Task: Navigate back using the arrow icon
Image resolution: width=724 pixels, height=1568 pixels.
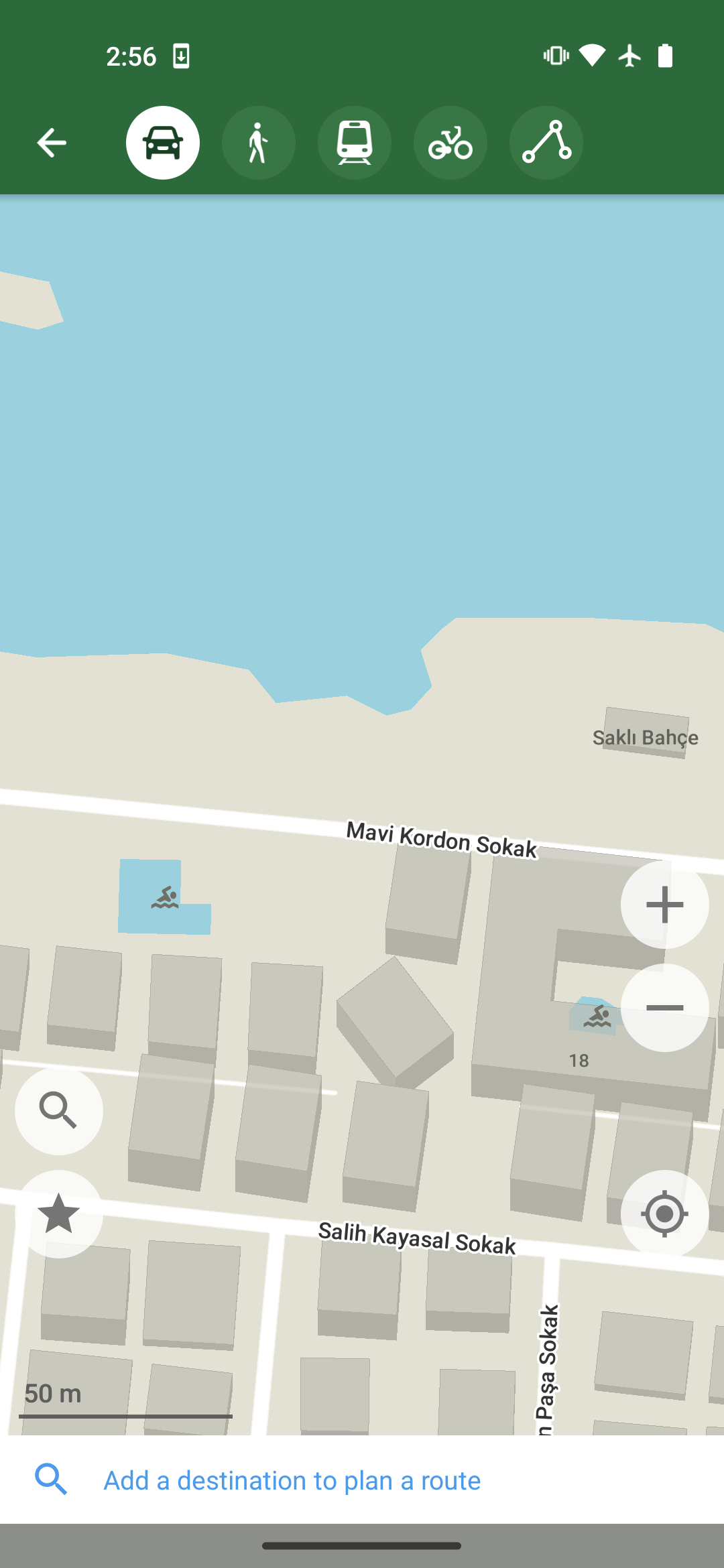Action: (51, 142)
